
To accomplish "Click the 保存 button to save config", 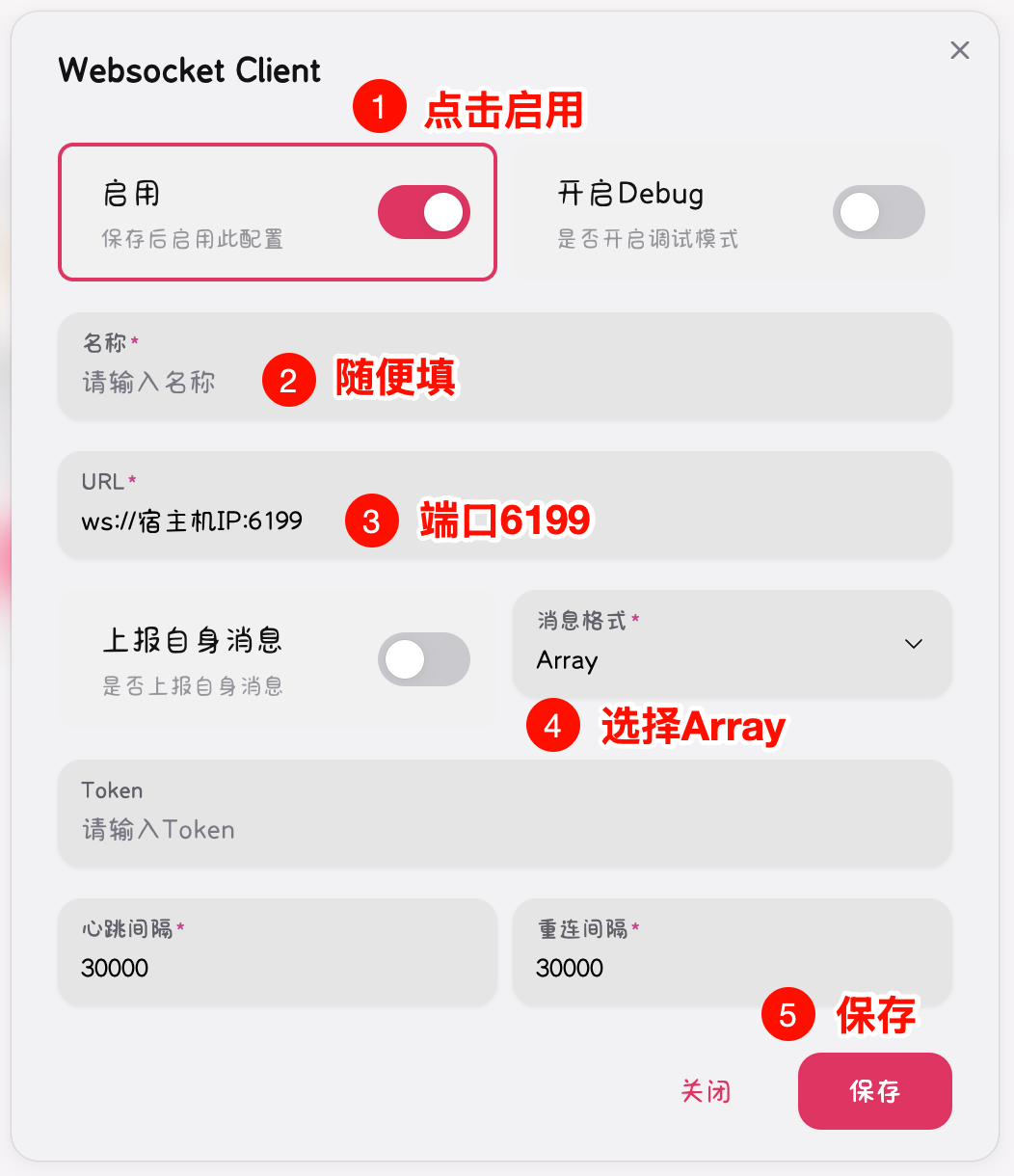I will coord(874,1091).
